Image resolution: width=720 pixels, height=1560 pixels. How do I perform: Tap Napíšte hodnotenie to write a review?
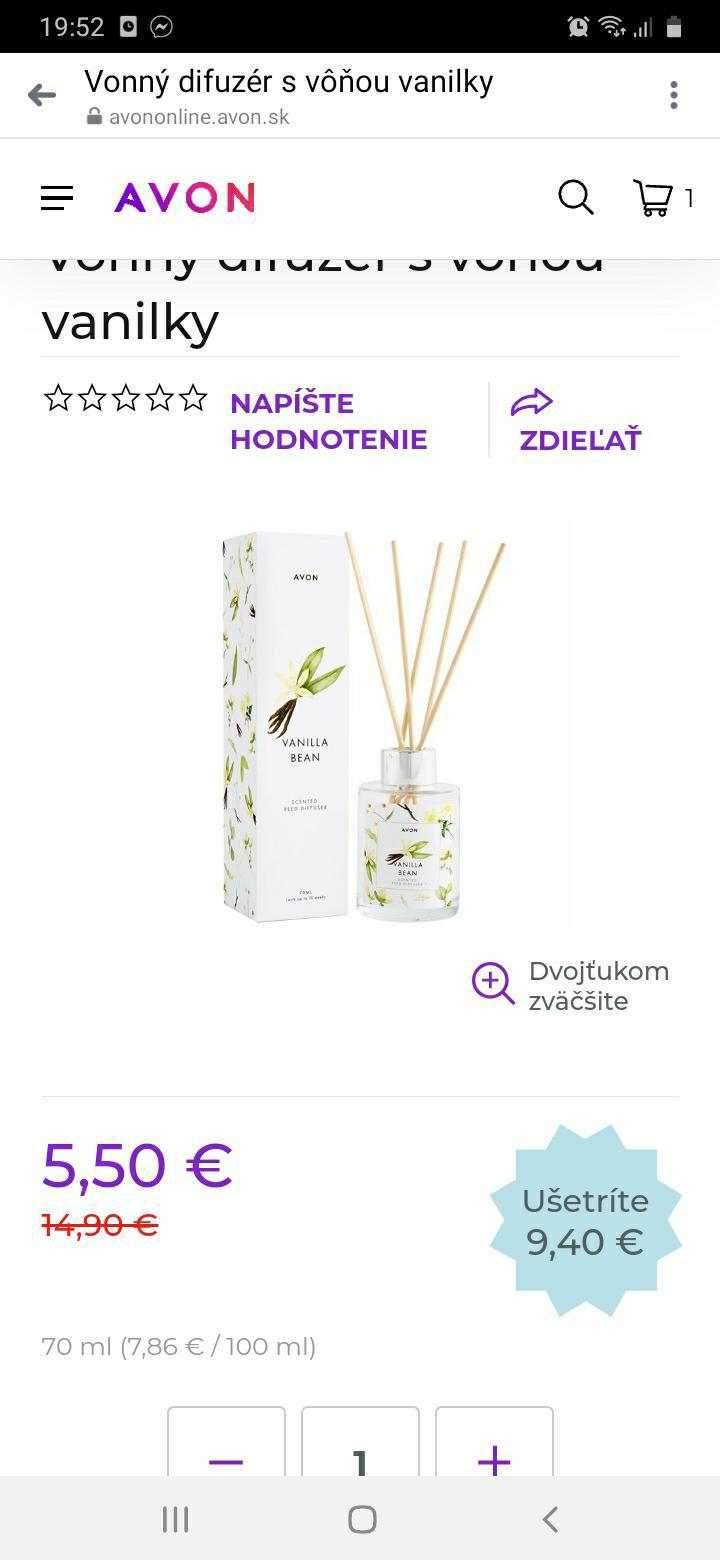click(x=328, y=421)
